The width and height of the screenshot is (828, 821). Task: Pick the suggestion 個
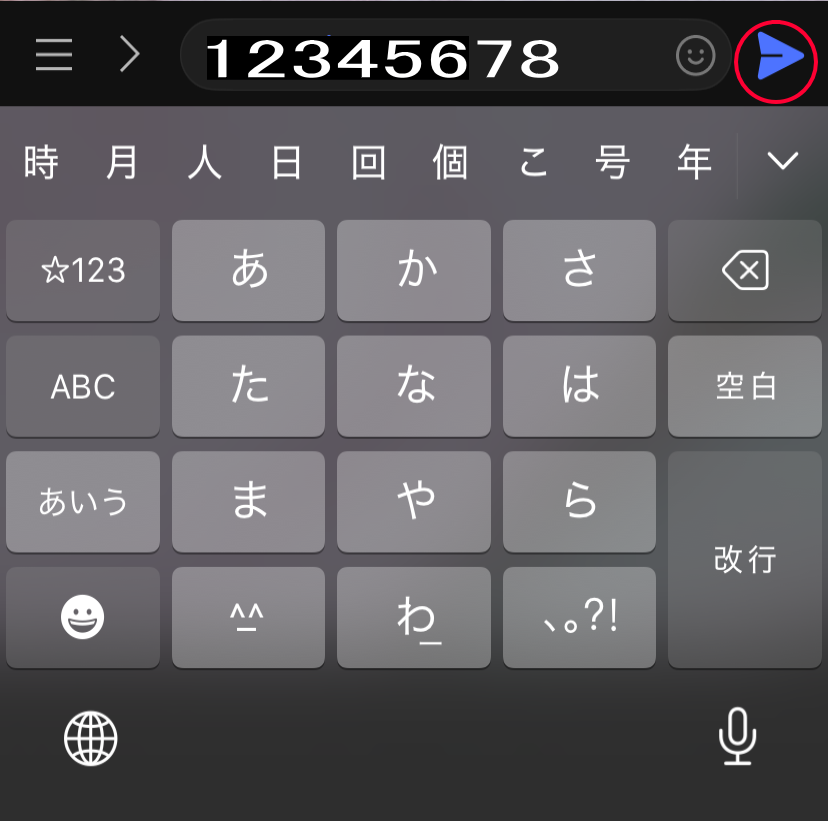pyautogui.click(x=450, y=162)
